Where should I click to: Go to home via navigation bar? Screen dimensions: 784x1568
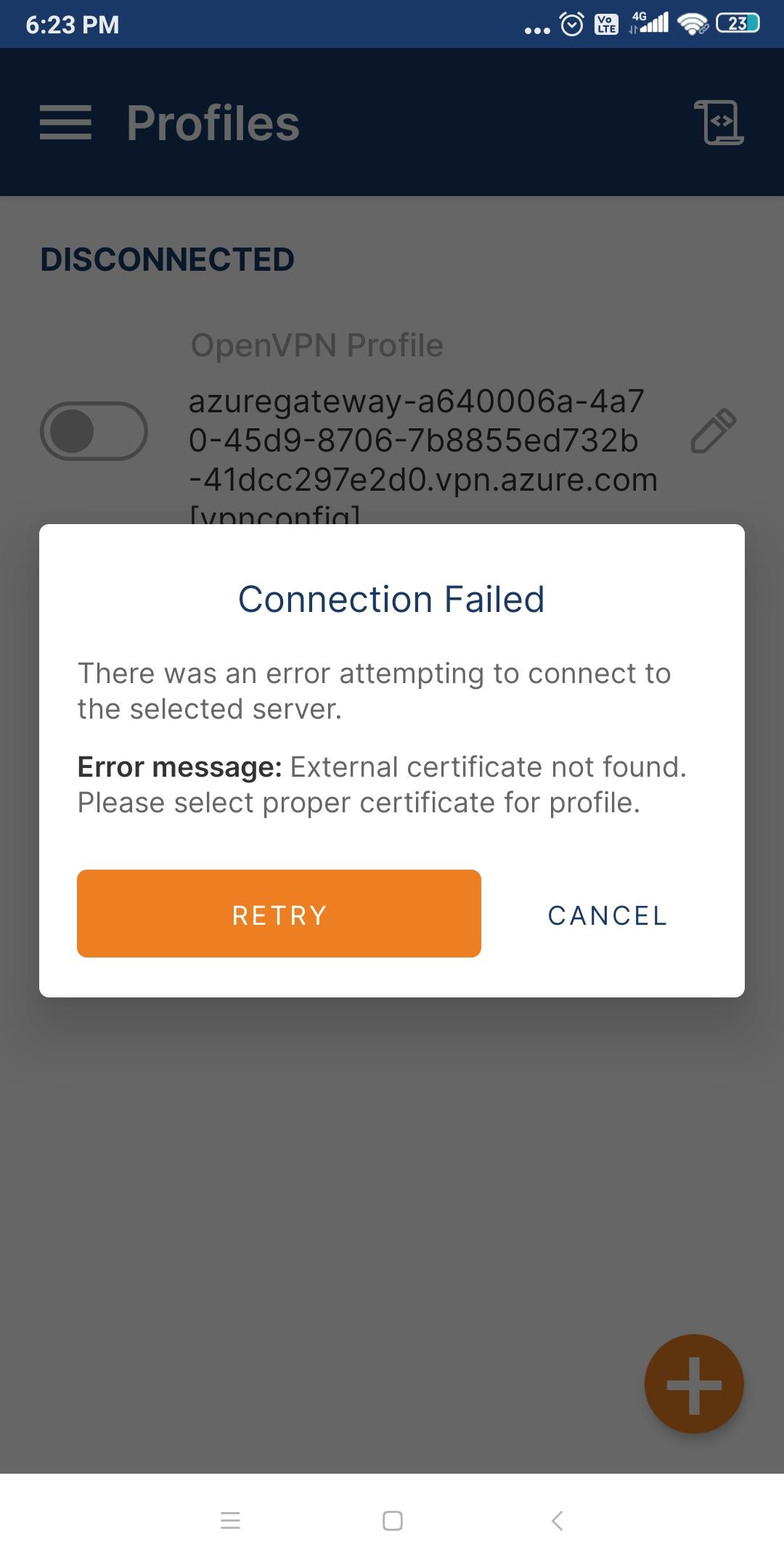click(392, 1520)
